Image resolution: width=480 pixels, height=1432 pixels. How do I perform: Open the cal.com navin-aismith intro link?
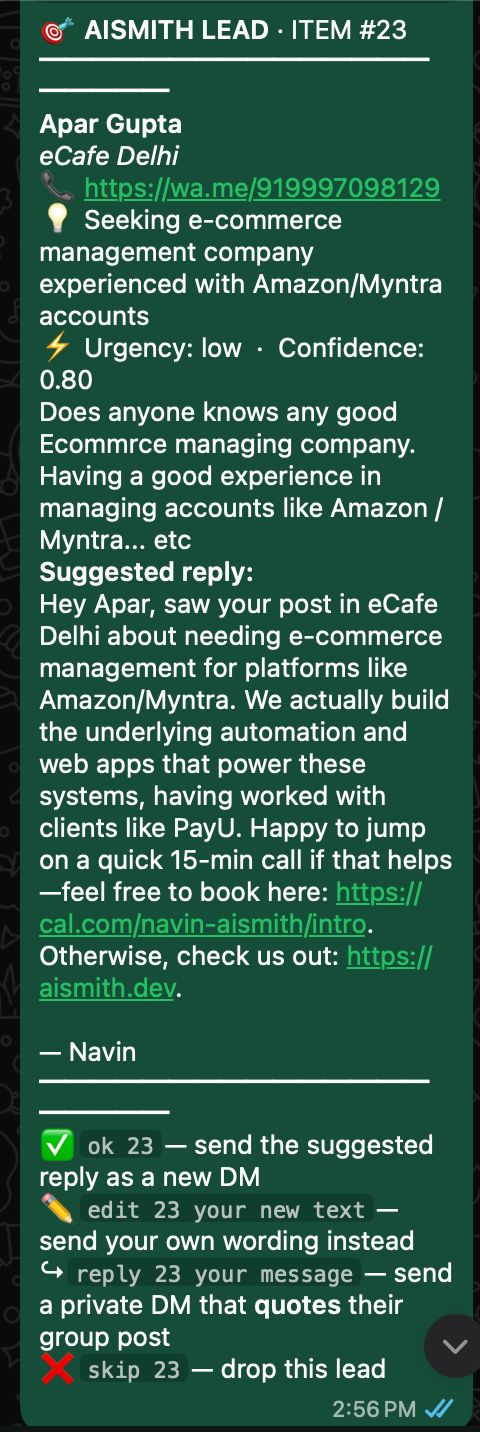[204, 923]
